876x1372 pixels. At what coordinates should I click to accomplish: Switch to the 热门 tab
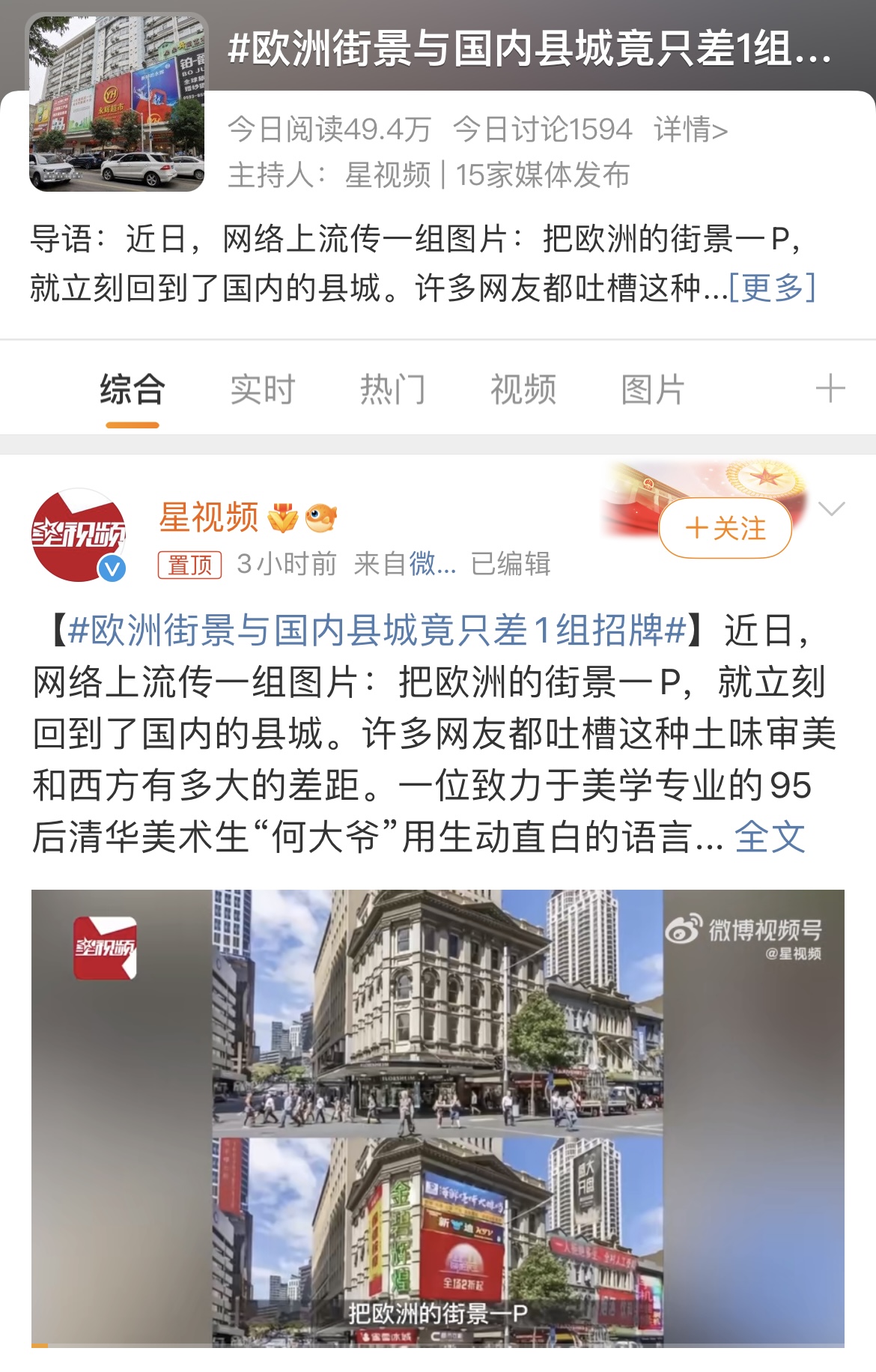click(x=392, y=389)
